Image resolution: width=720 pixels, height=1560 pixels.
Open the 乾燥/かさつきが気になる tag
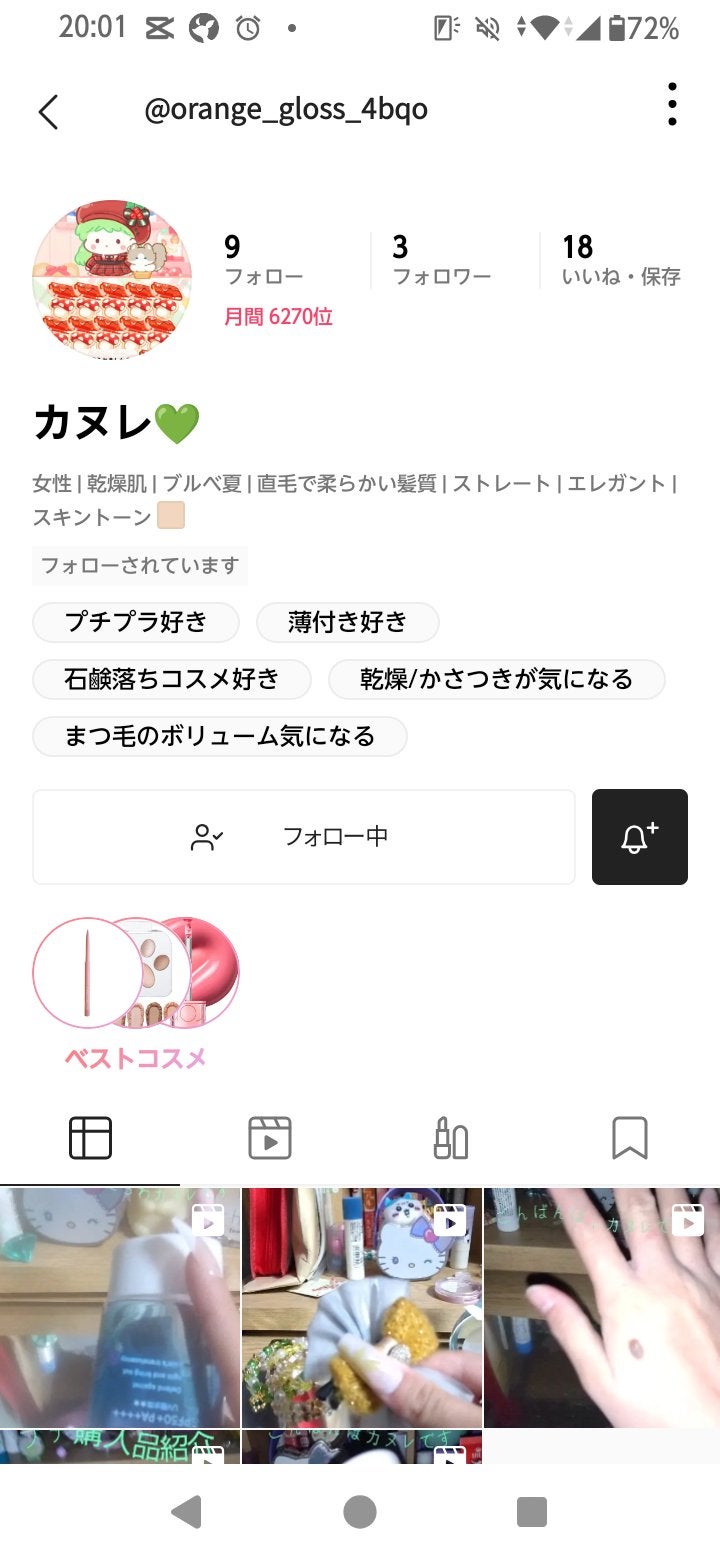(x=496, y=679)
